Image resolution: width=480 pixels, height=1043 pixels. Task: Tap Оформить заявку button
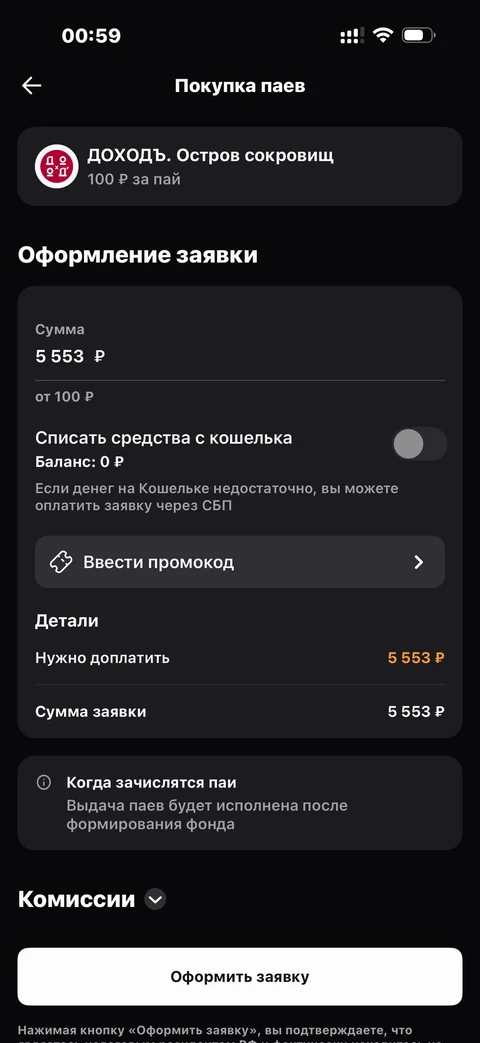tap(239, 976)
